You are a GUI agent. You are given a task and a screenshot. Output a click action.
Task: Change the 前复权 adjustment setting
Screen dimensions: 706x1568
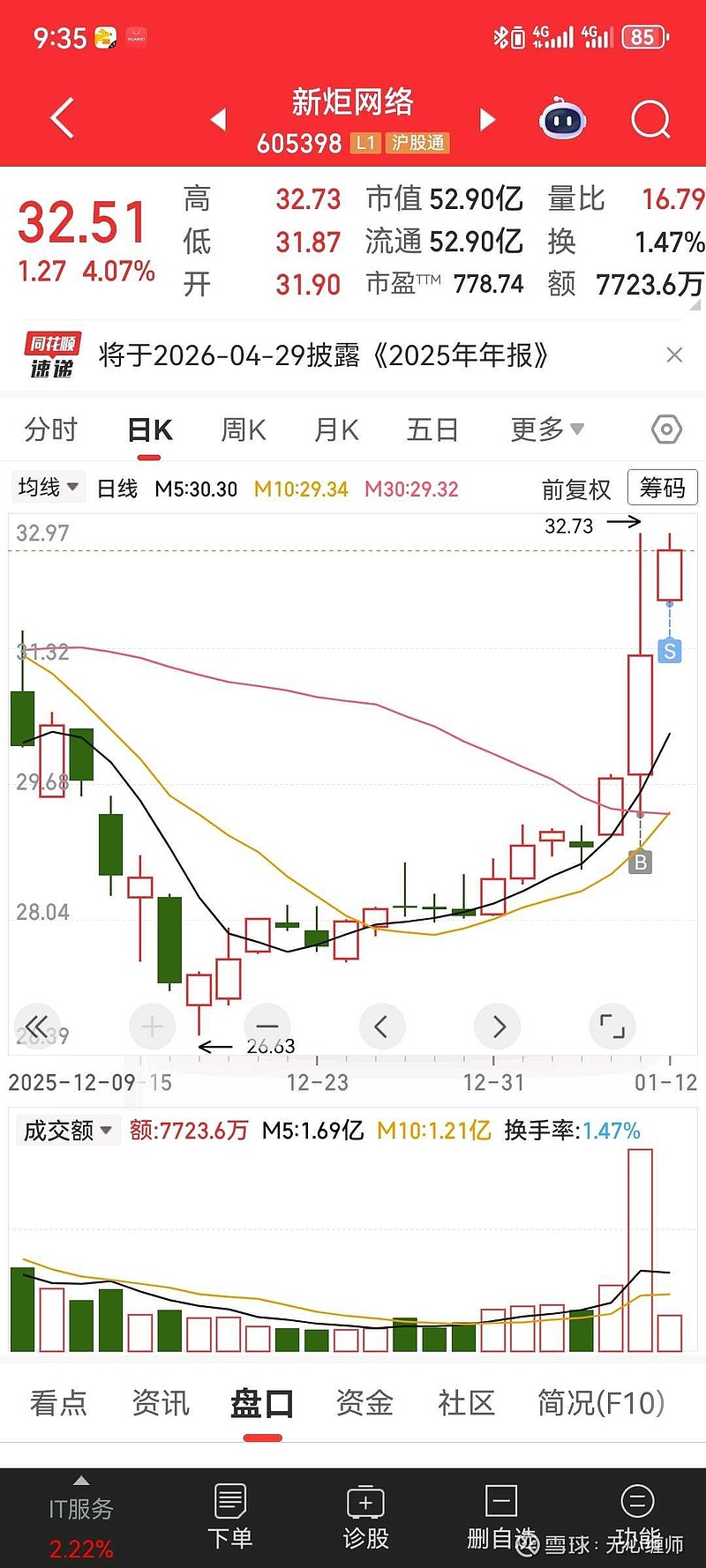(575, 489)
